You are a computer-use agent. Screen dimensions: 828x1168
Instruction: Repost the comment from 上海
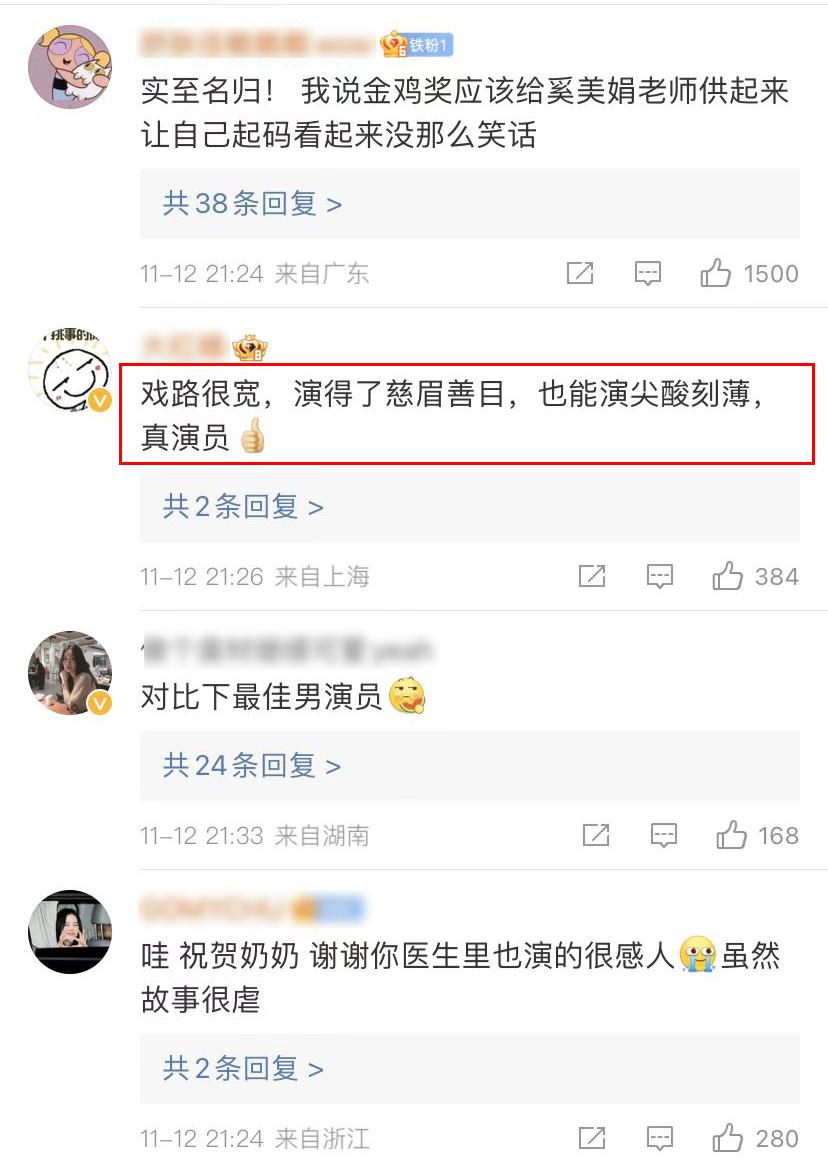[592, 576]
